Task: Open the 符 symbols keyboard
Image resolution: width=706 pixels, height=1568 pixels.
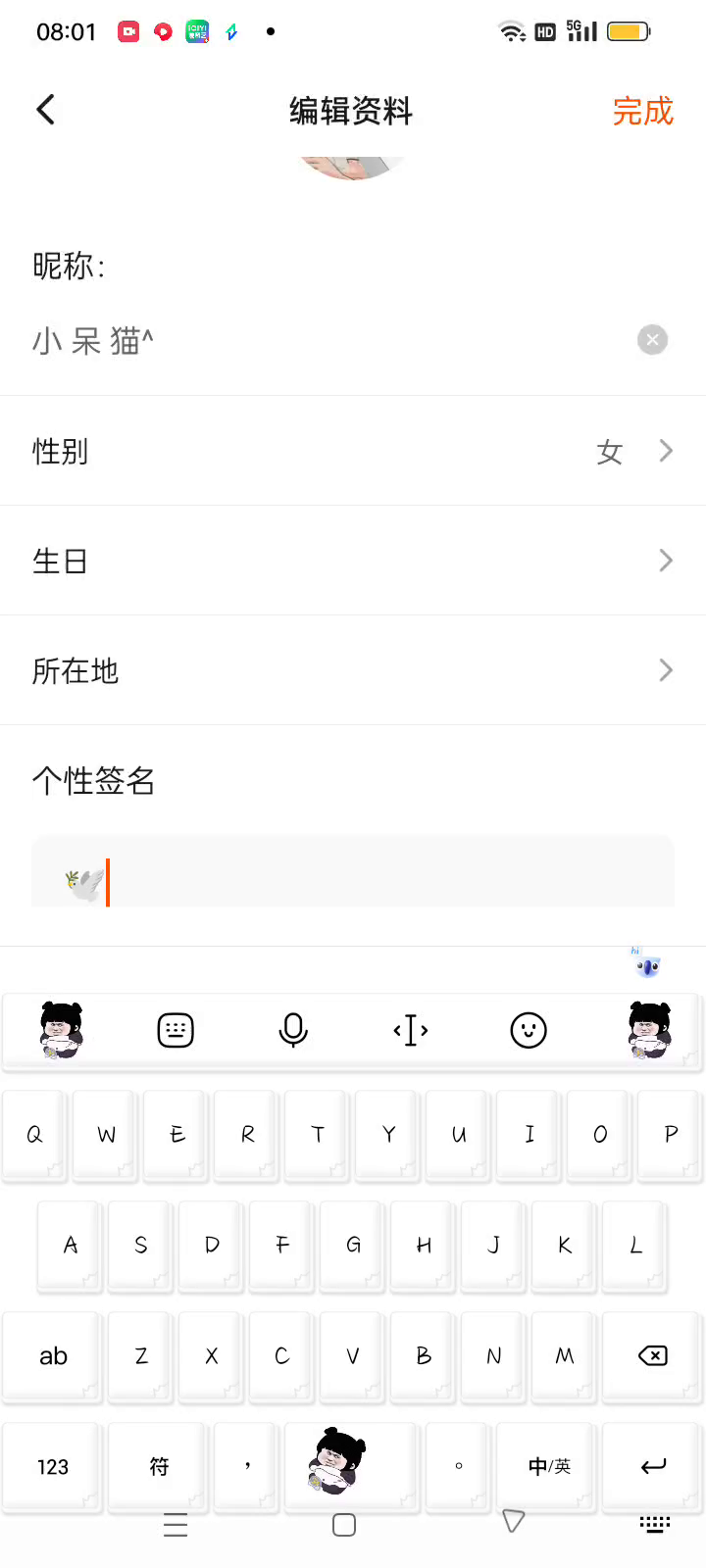Action: point(159,1466)
